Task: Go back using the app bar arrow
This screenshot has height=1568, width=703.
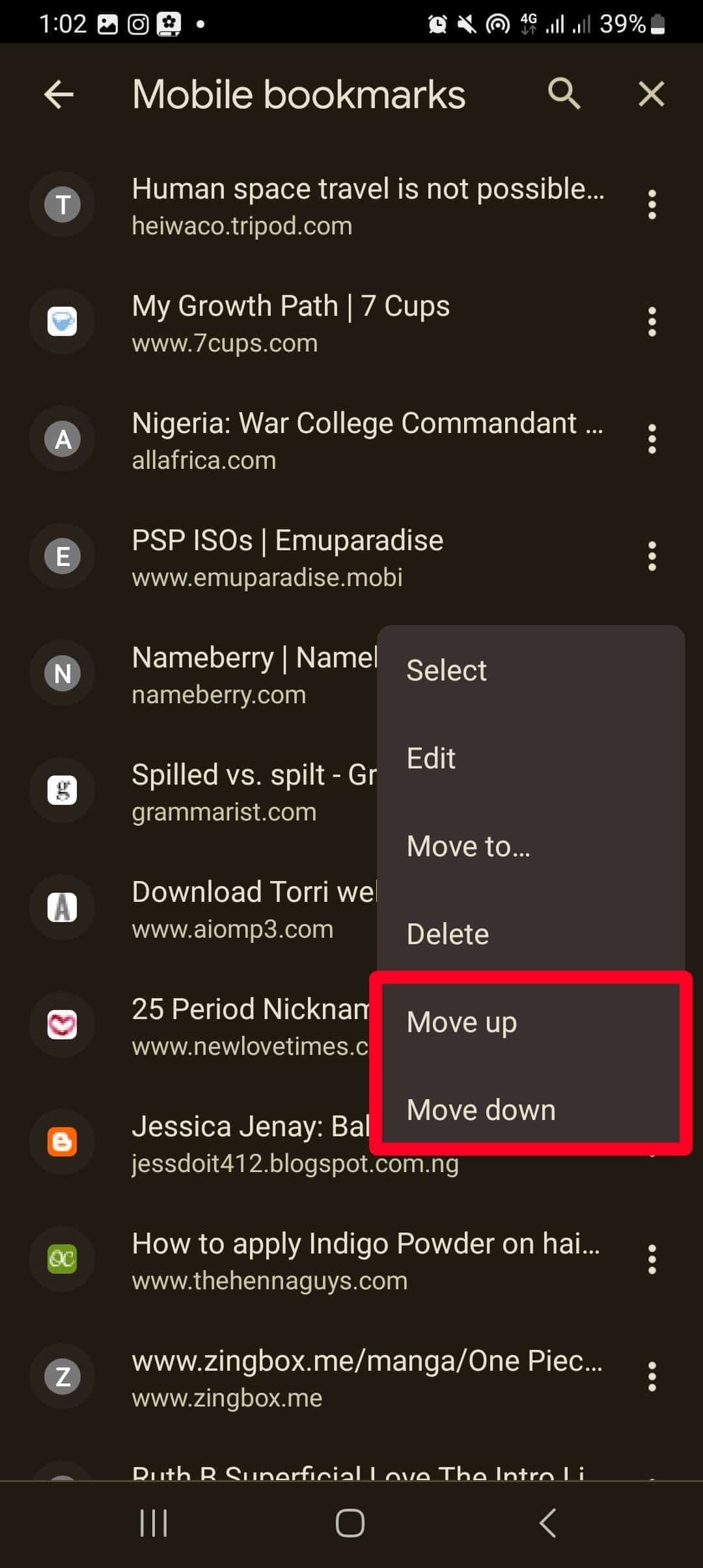Action: tap(59, 94)
